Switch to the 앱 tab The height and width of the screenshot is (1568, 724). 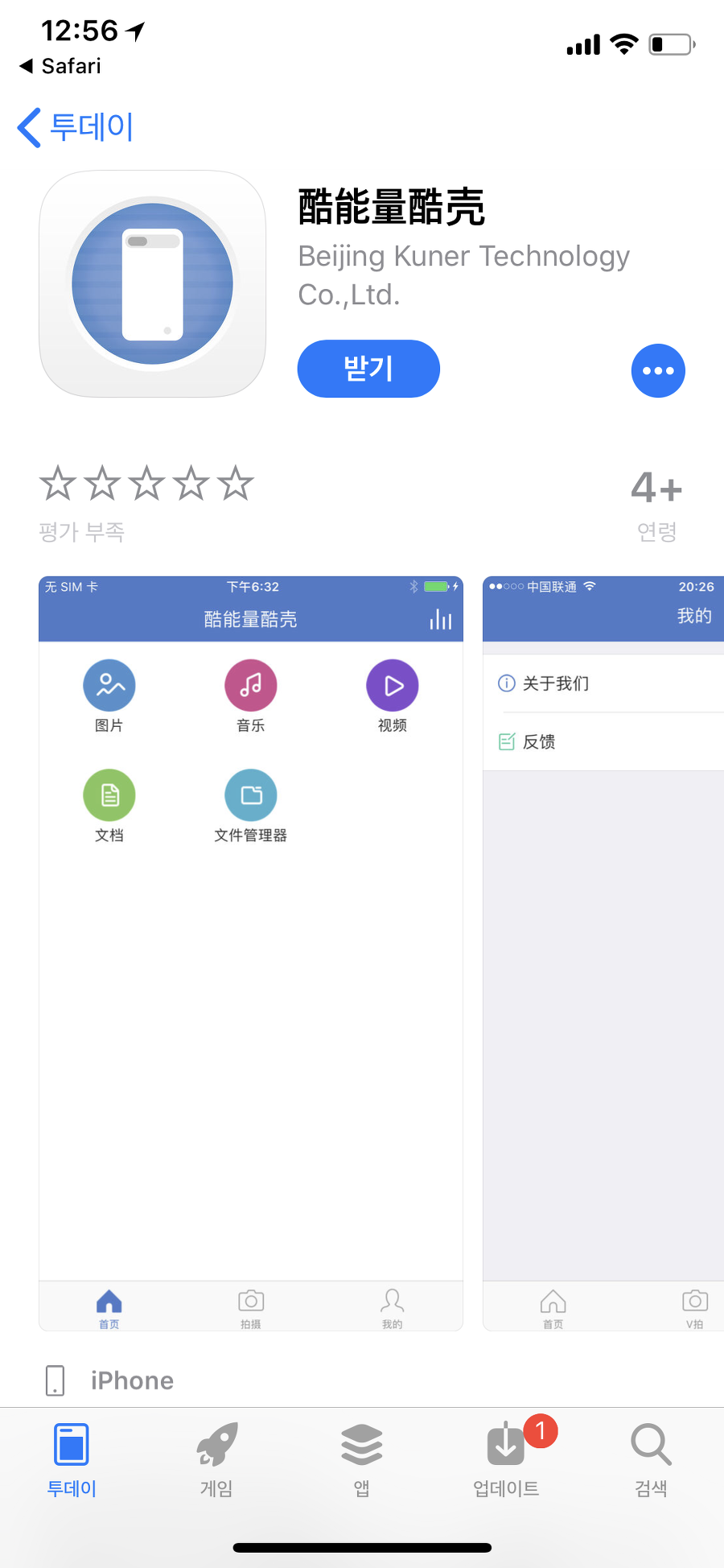pyautogui.click(x=362, y=1459)
